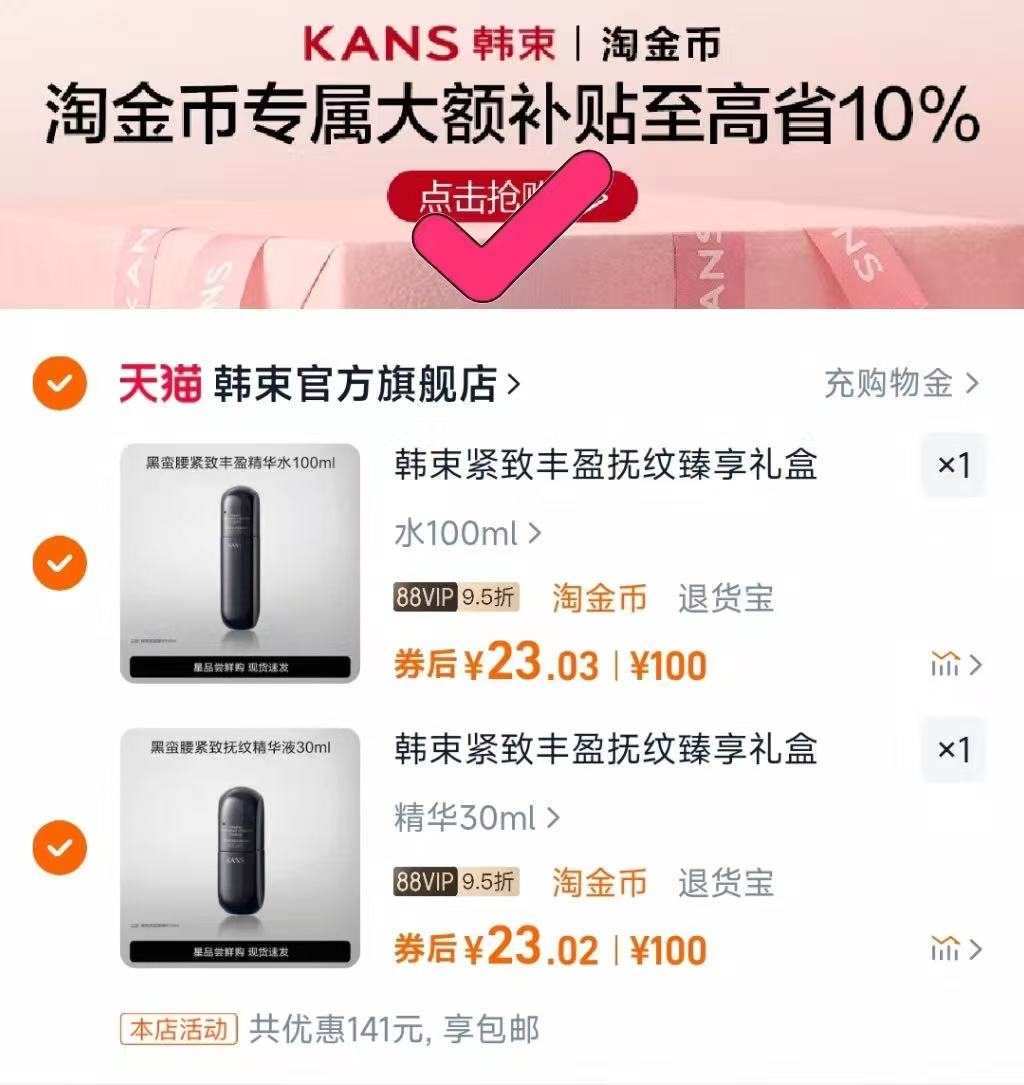Toggle selection of the 精华30ml product
This screenshot has height=1085, width=1024.
pyautogui.click(x=59, y=848)
